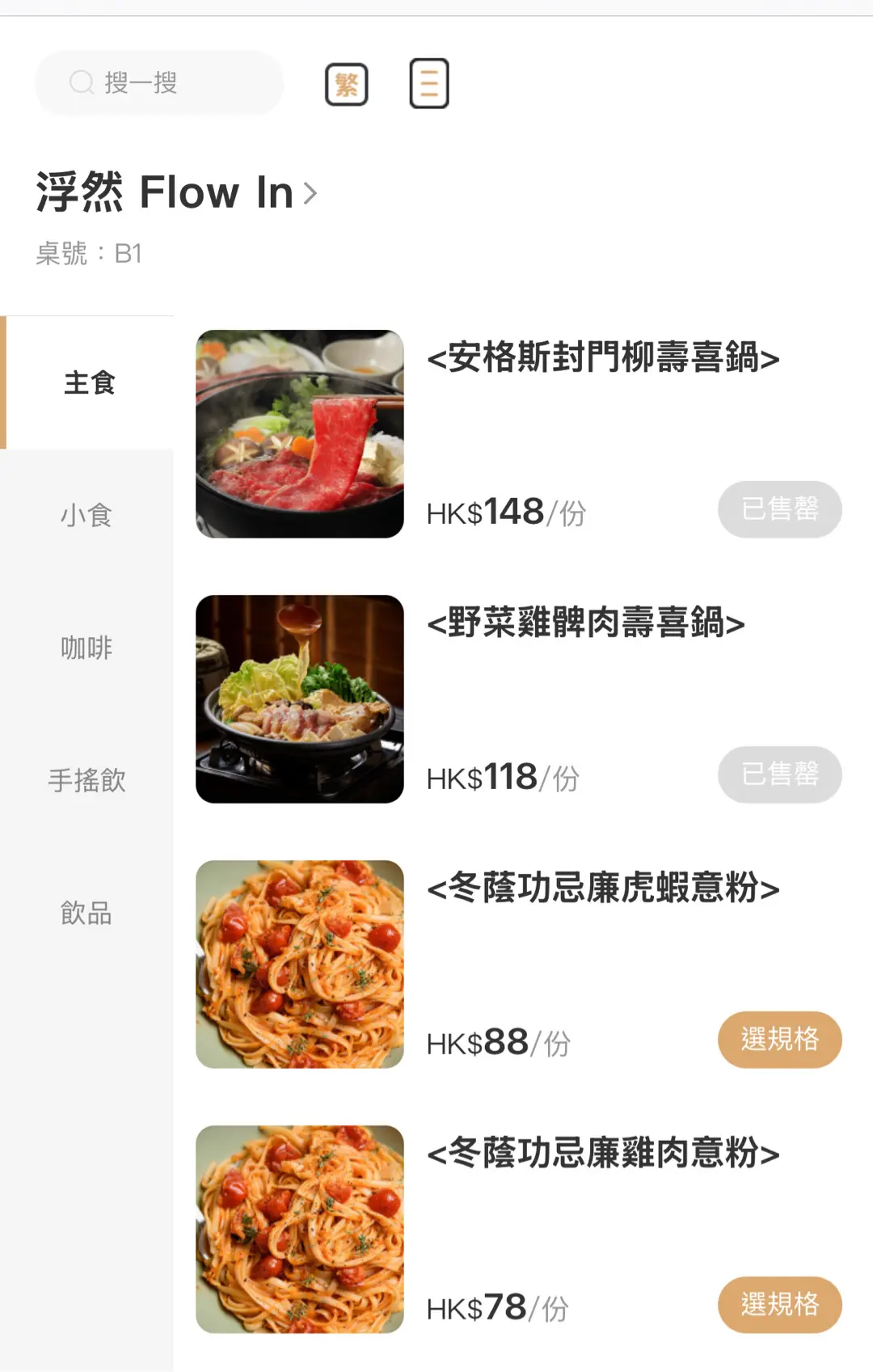This screenshot has height=1372, width=873.
Task: View the 冬蔭功忌廉雞肉意粉 dish photo
Action: coord(300,1229)
